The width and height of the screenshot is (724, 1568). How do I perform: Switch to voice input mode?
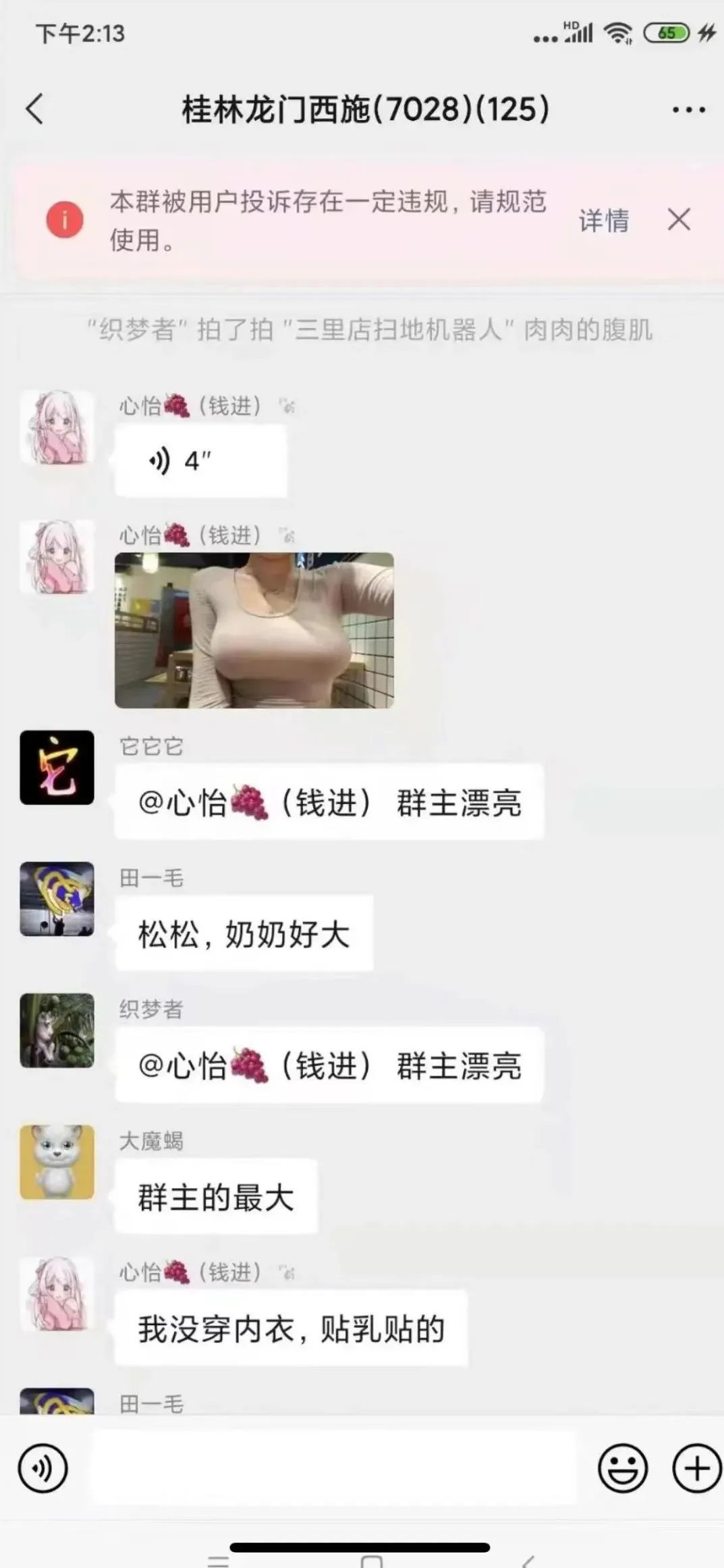point(43,1468)
